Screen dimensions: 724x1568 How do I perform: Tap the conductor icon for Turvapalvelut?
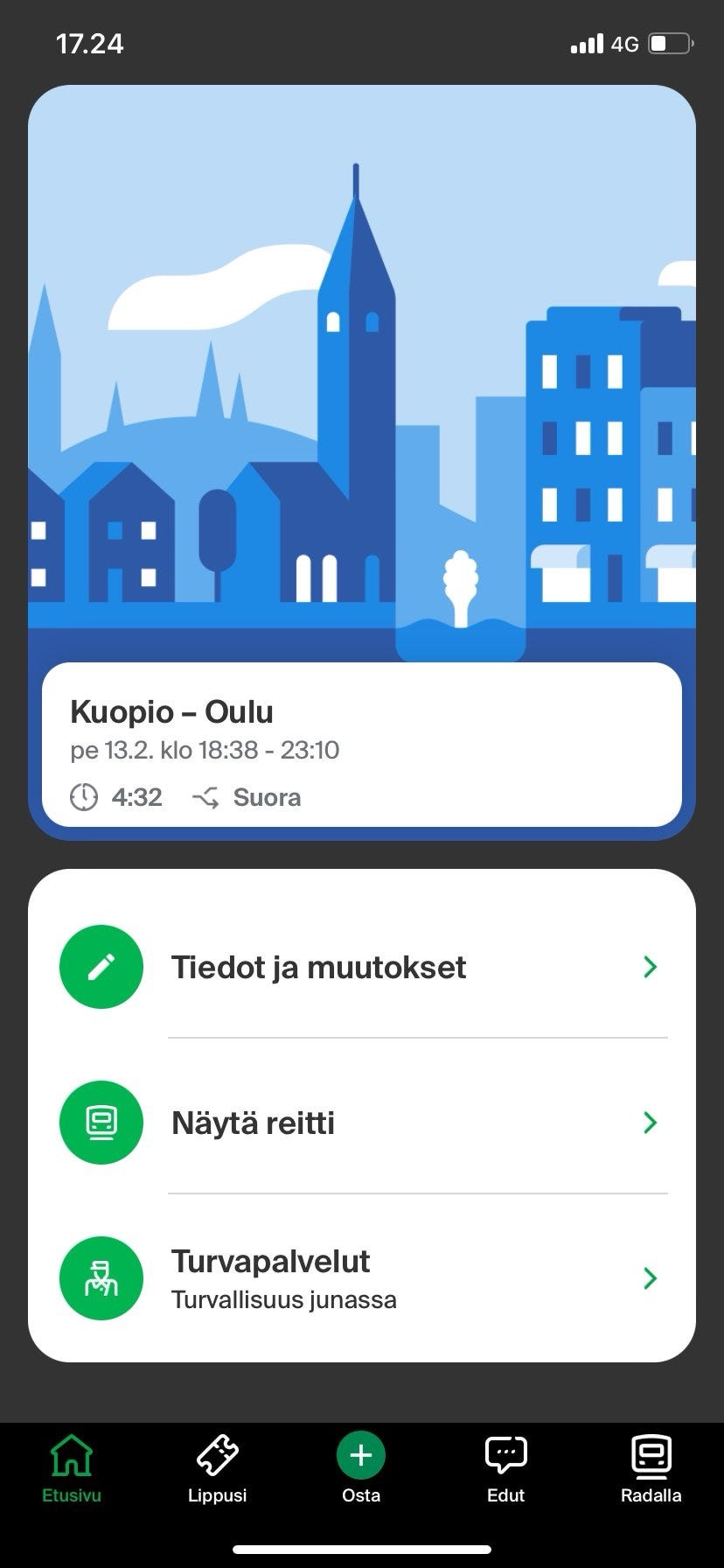click(x=101, y=1277)
